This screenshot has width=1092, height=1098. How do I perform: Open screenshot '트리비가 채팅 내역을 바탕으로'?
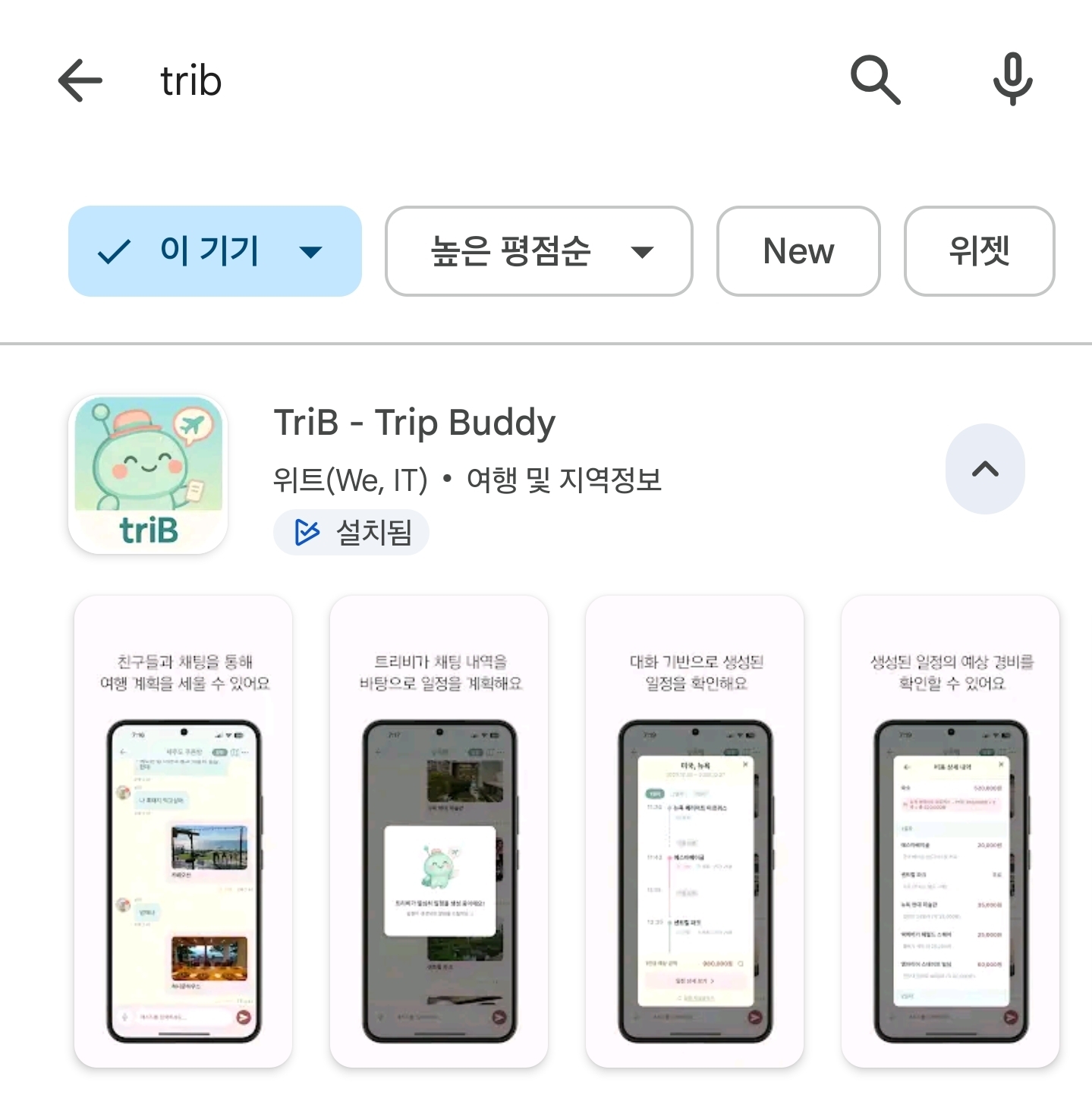tap(439, 831)
